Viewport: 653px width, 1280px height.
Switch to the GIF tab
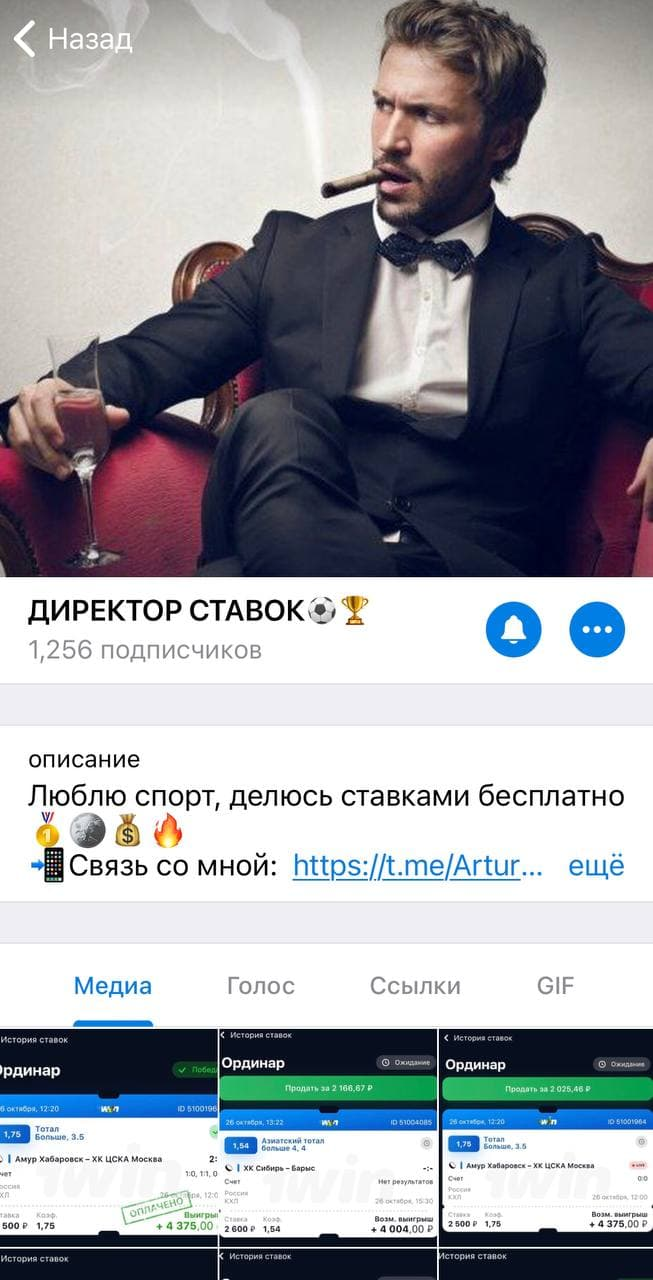[555, 986]
